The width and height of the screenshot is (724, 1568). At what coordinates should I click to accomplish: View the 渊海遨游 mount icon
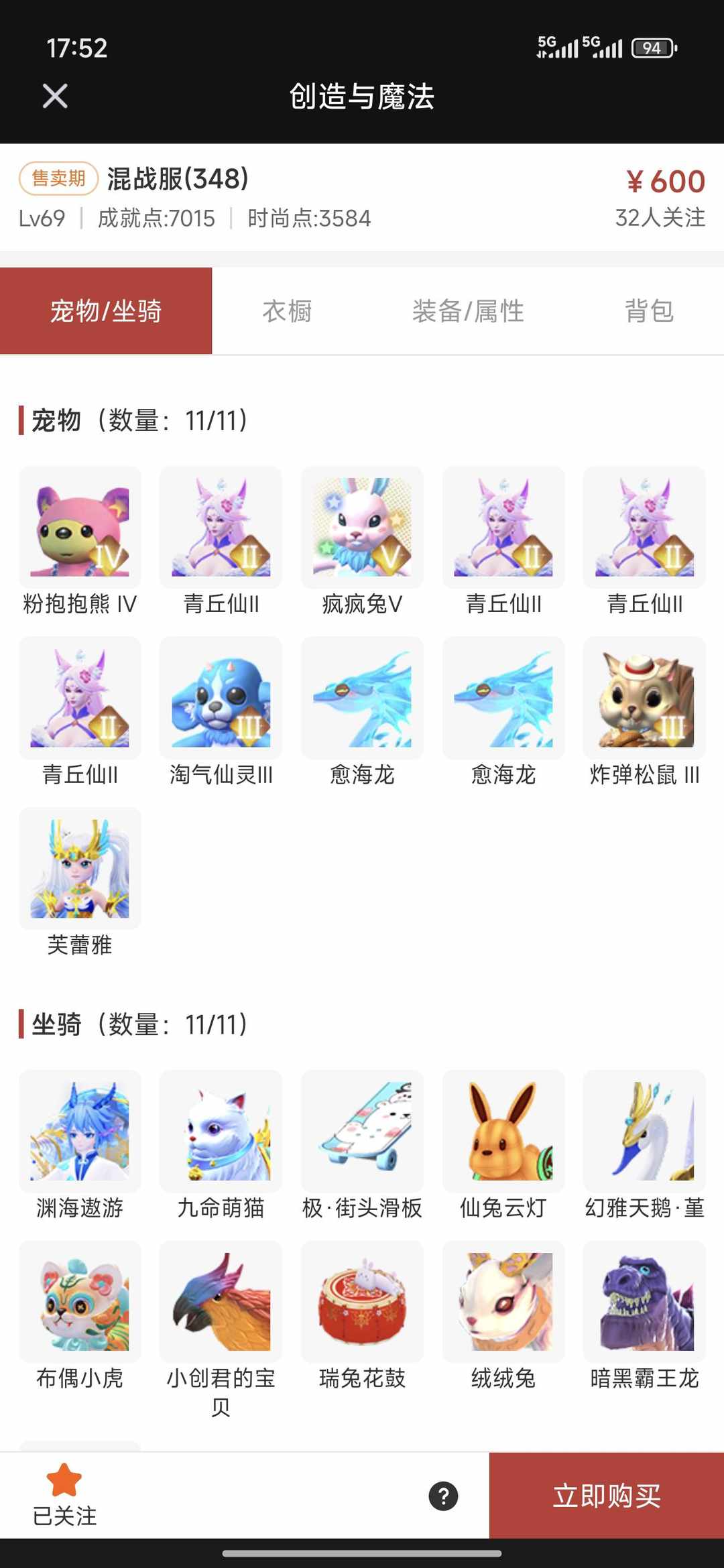click(x=80, y=1133)
